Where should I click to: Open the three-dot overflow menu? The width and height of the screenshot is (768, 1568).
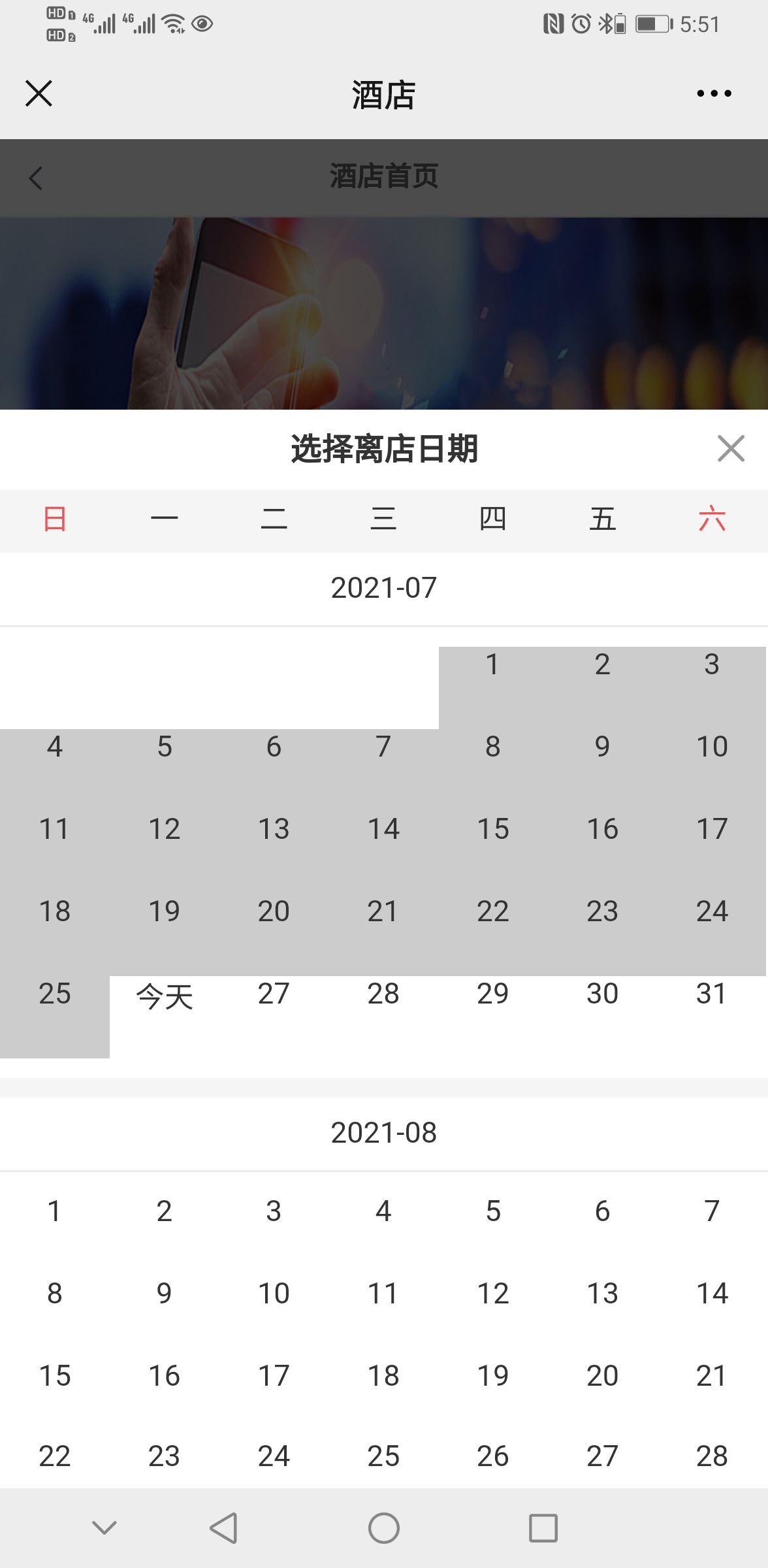tap(714, 93)
